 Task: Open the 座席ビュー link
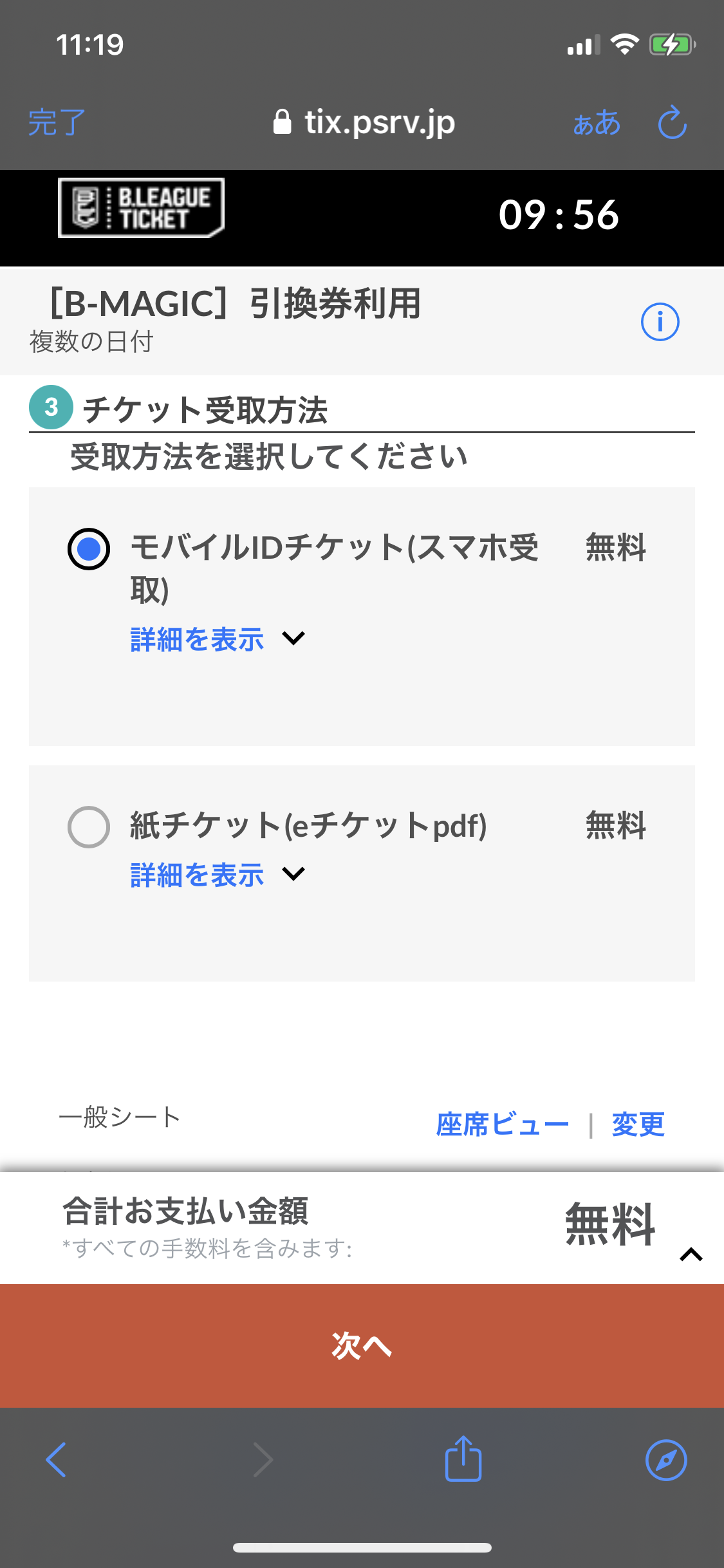point(502,1125)
